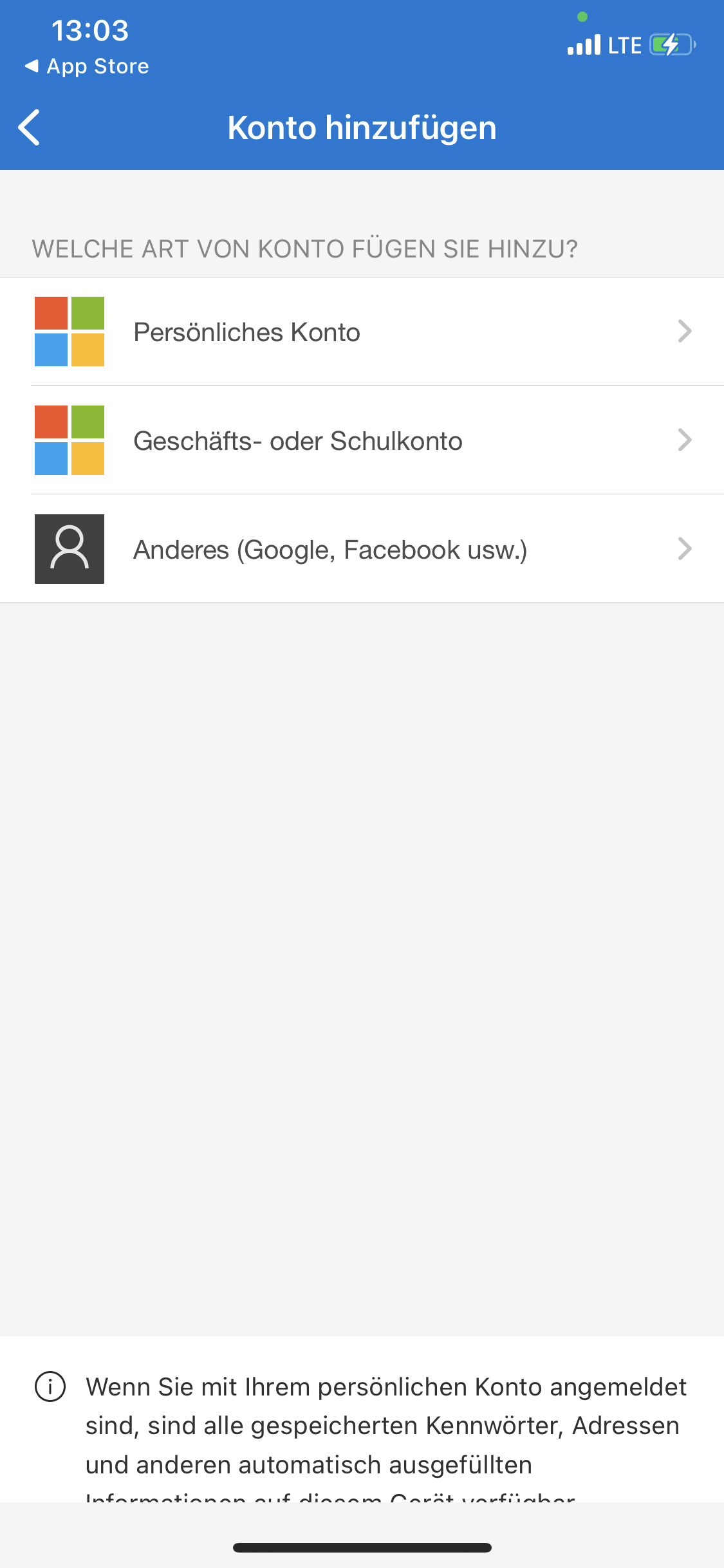Select Persönliches Konto option
The width and height of the screenshot is (724, 1568).
[362, 332]
